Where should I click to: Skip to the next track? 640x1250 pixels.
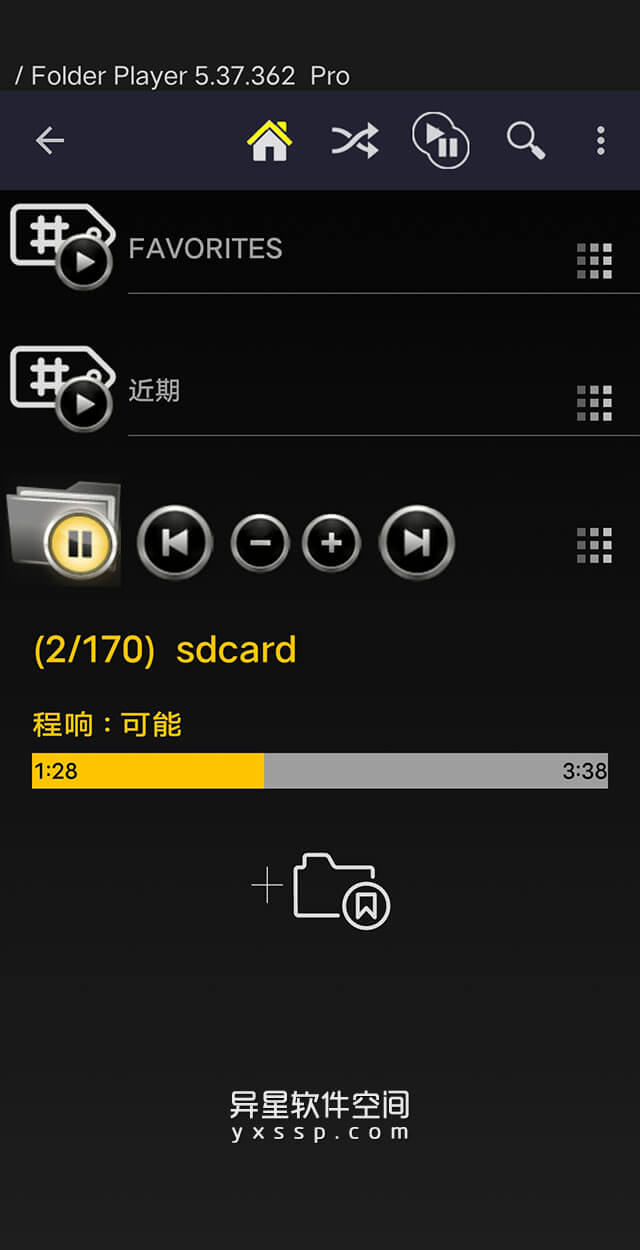417,543
